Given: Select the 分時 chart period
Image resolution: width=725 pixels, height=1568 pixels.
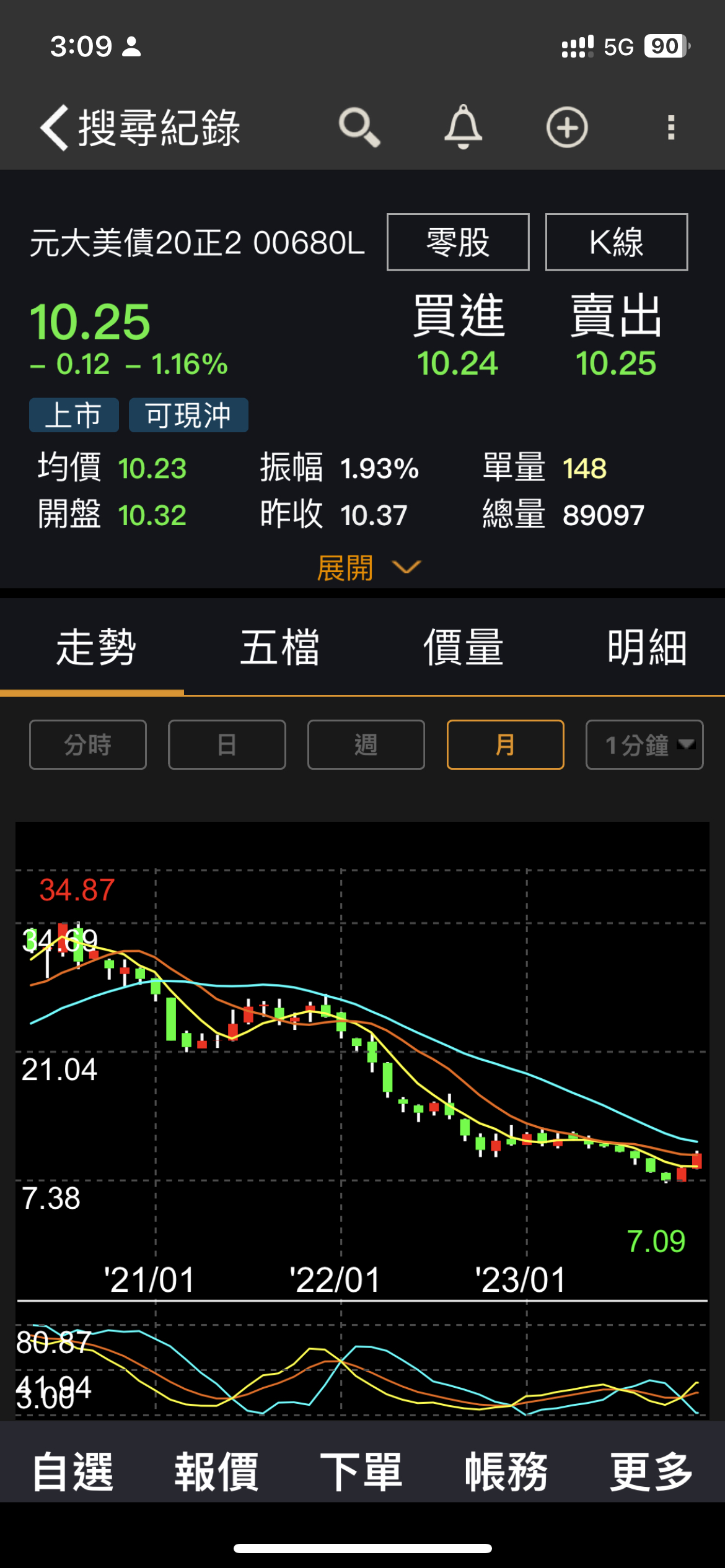Looking at the screenshot, I should [x=88, y=744].
